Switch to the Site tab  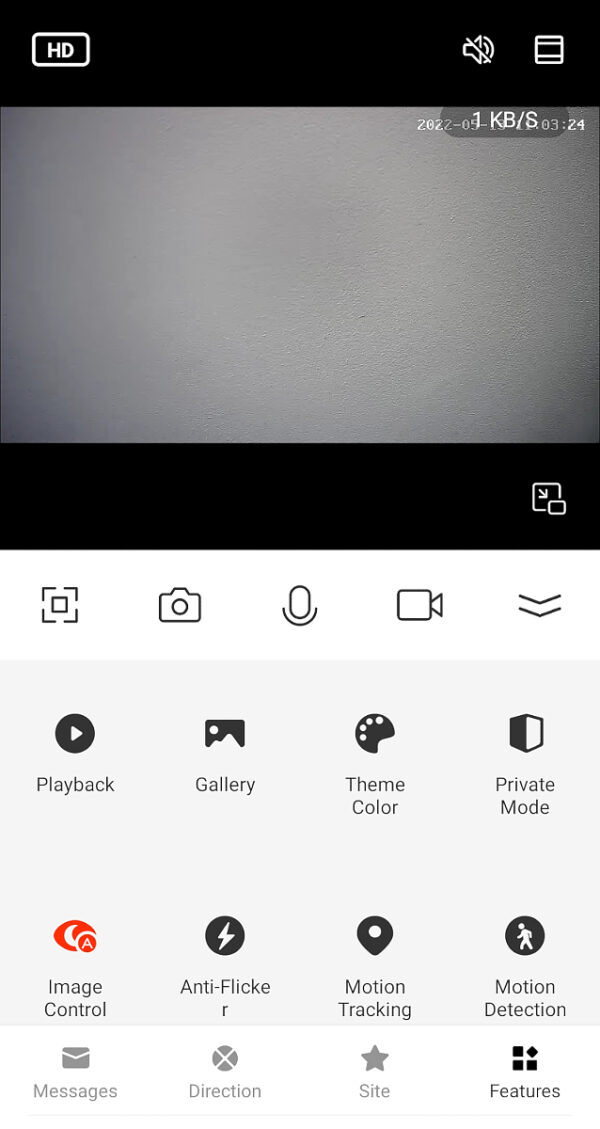pyautogui.click(x=374, y=1072)
